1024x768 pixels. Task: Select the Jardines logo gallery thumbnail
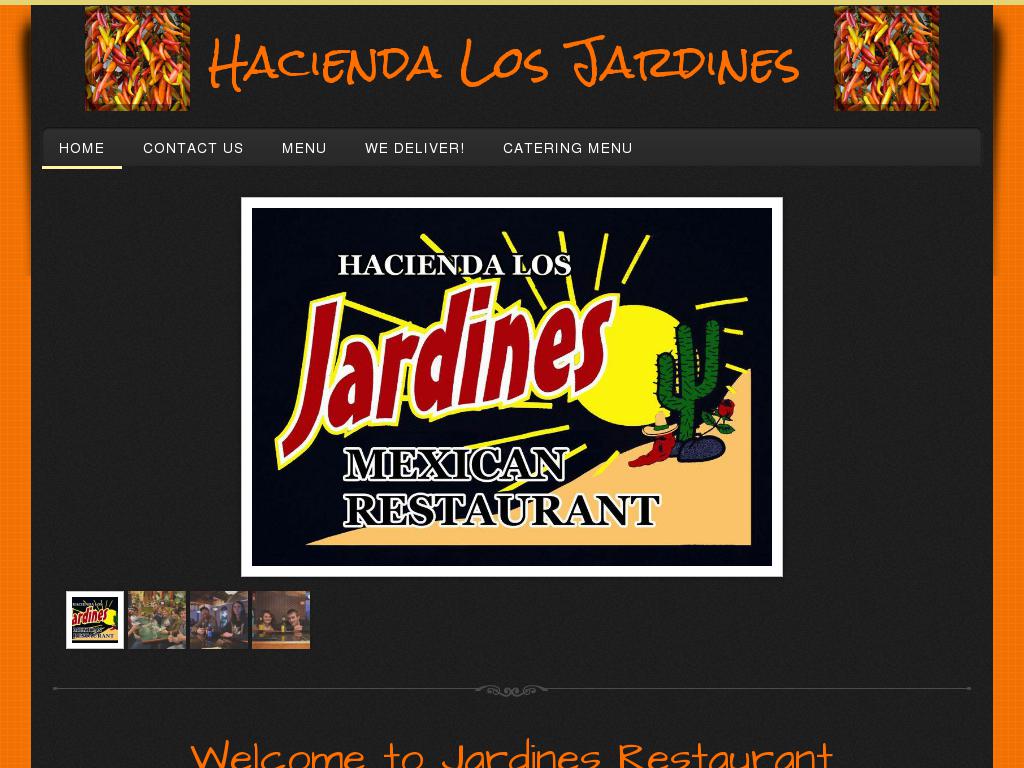click(x=95, y=620)
